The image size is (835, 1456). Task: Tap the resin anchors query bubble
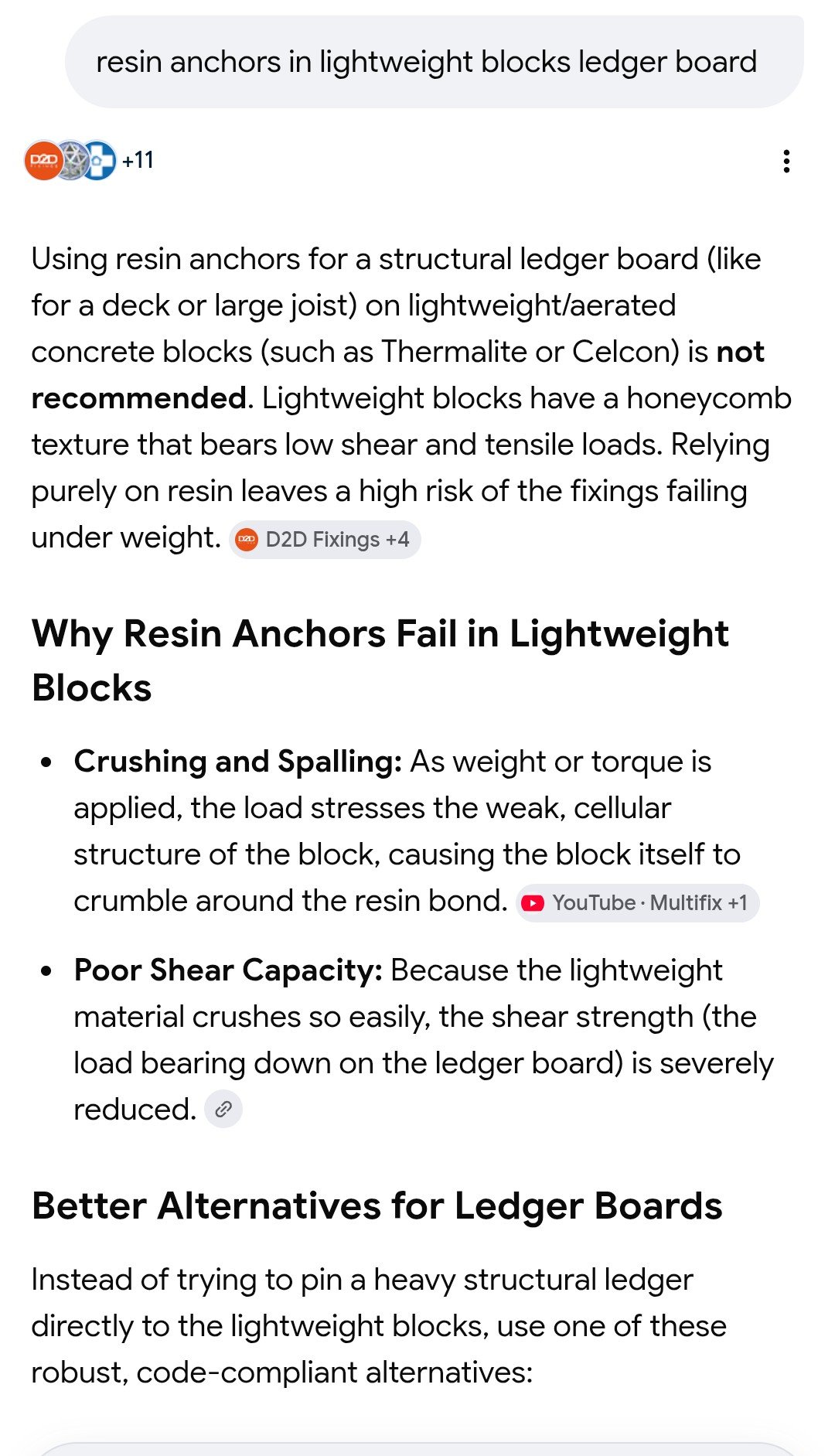[x=434, y=62]
